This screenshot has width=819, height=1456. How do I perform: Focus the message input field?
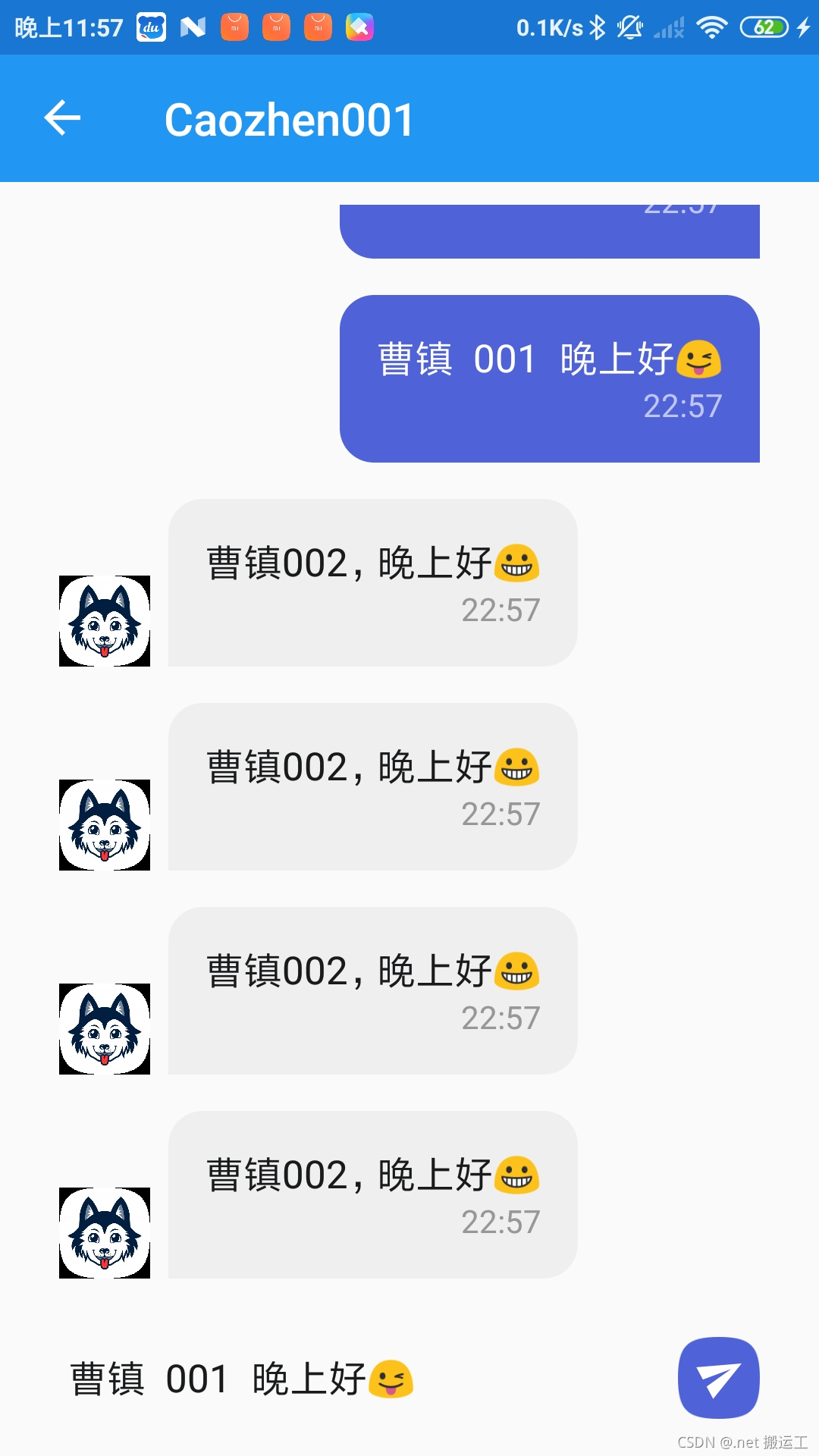364,1379
